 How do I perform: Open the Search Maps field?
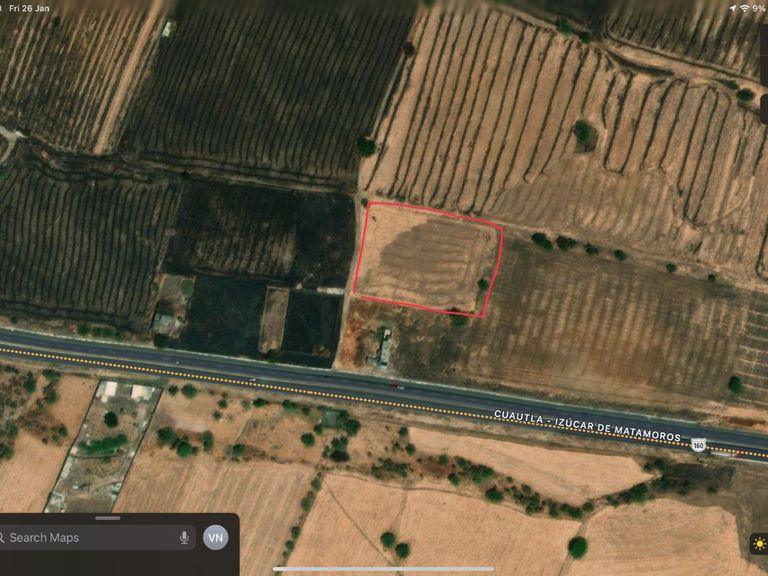(x=90, y=537)
